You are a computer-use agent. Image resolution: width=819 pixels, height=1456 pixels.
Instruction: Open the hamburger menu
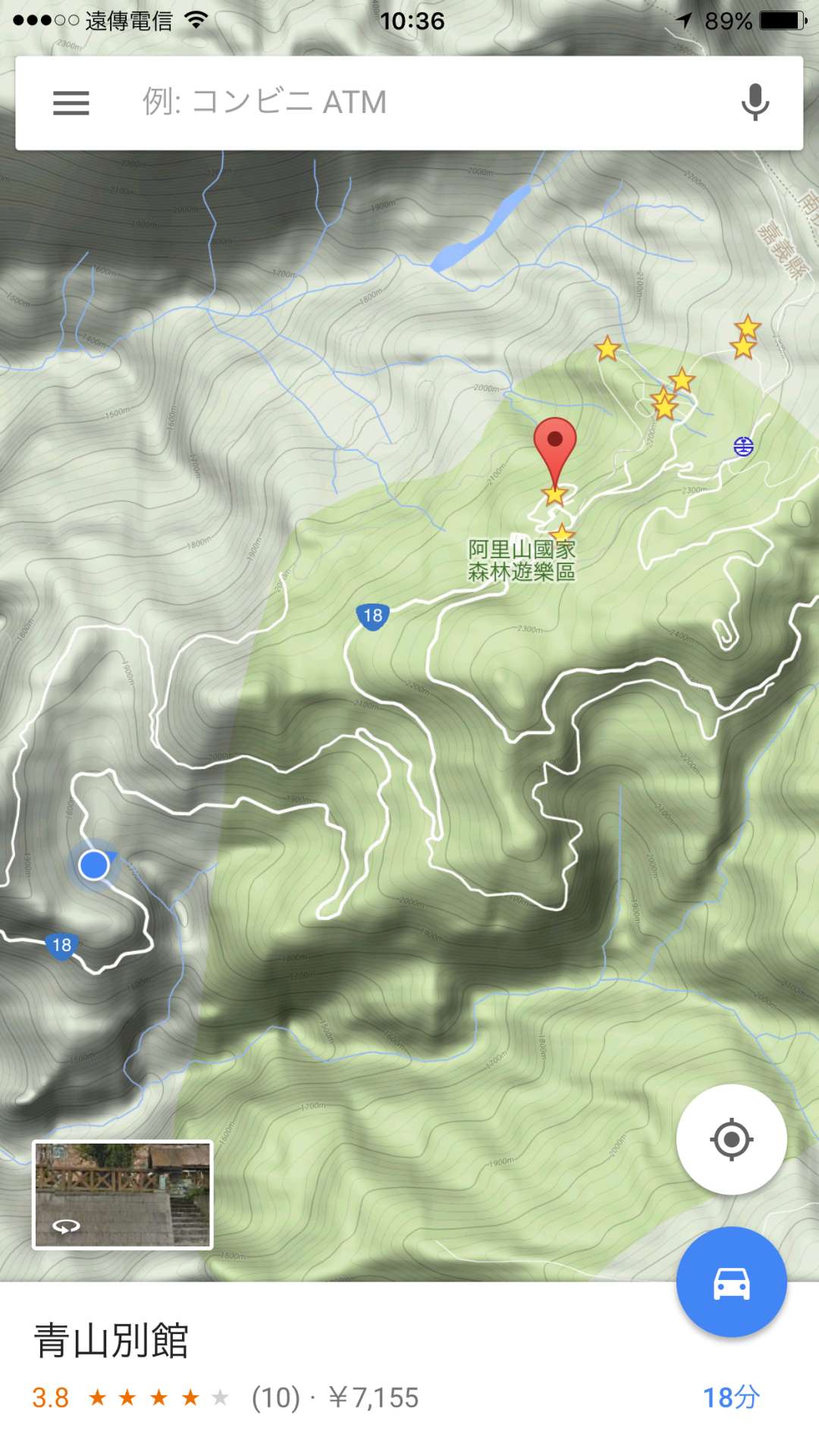[71, 102]
